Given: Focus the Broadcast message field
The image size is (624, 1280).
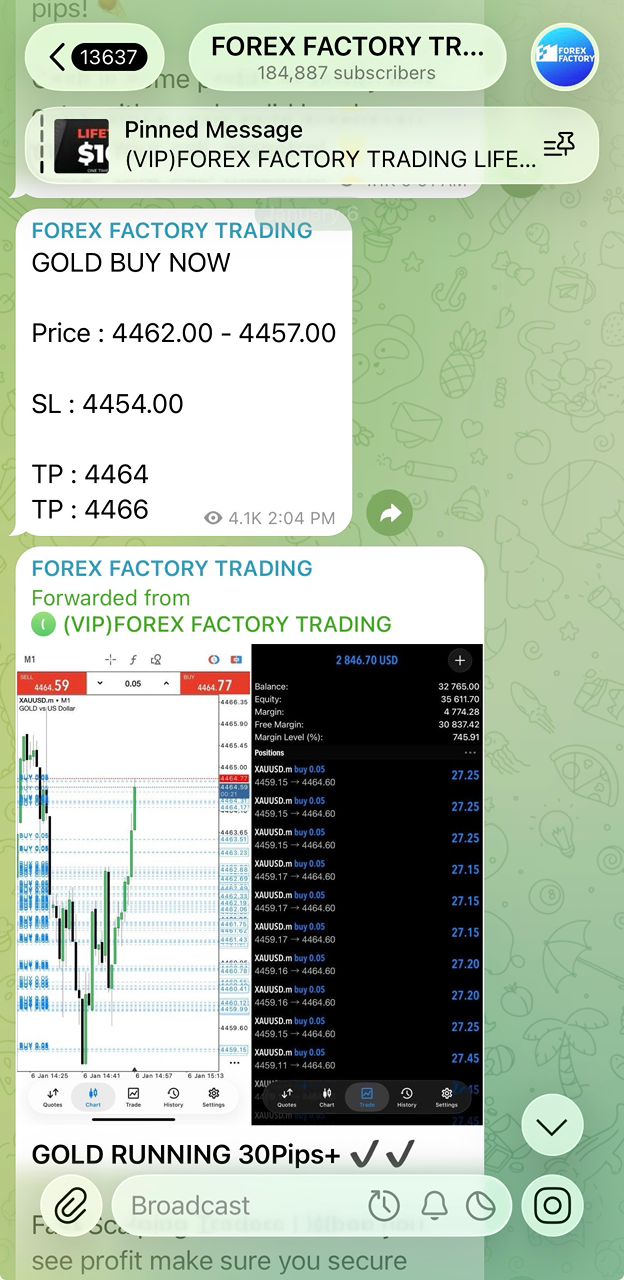Looking at the screenshot, I should tap(240, 1206).
